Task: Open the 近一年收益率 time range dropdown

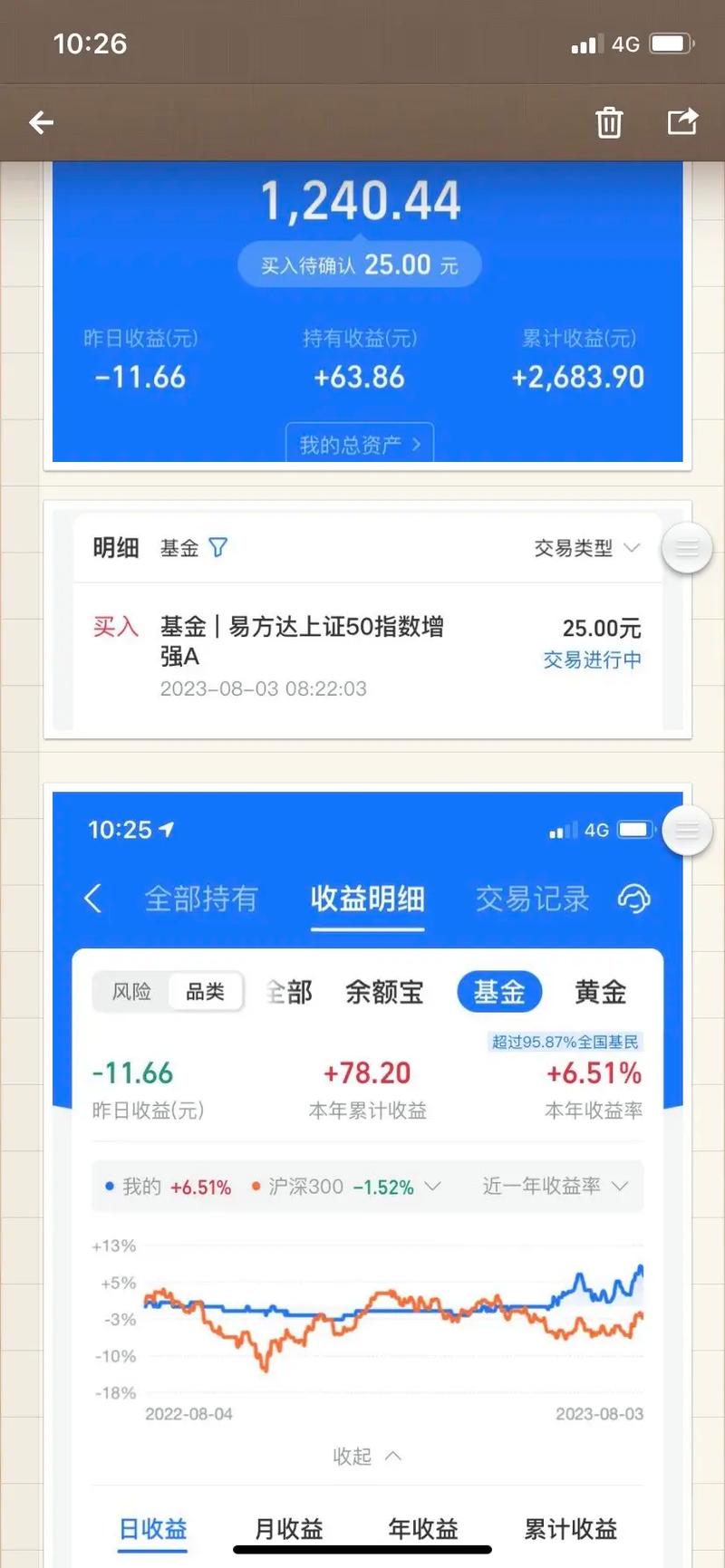Action: (x=555, y=1186)
